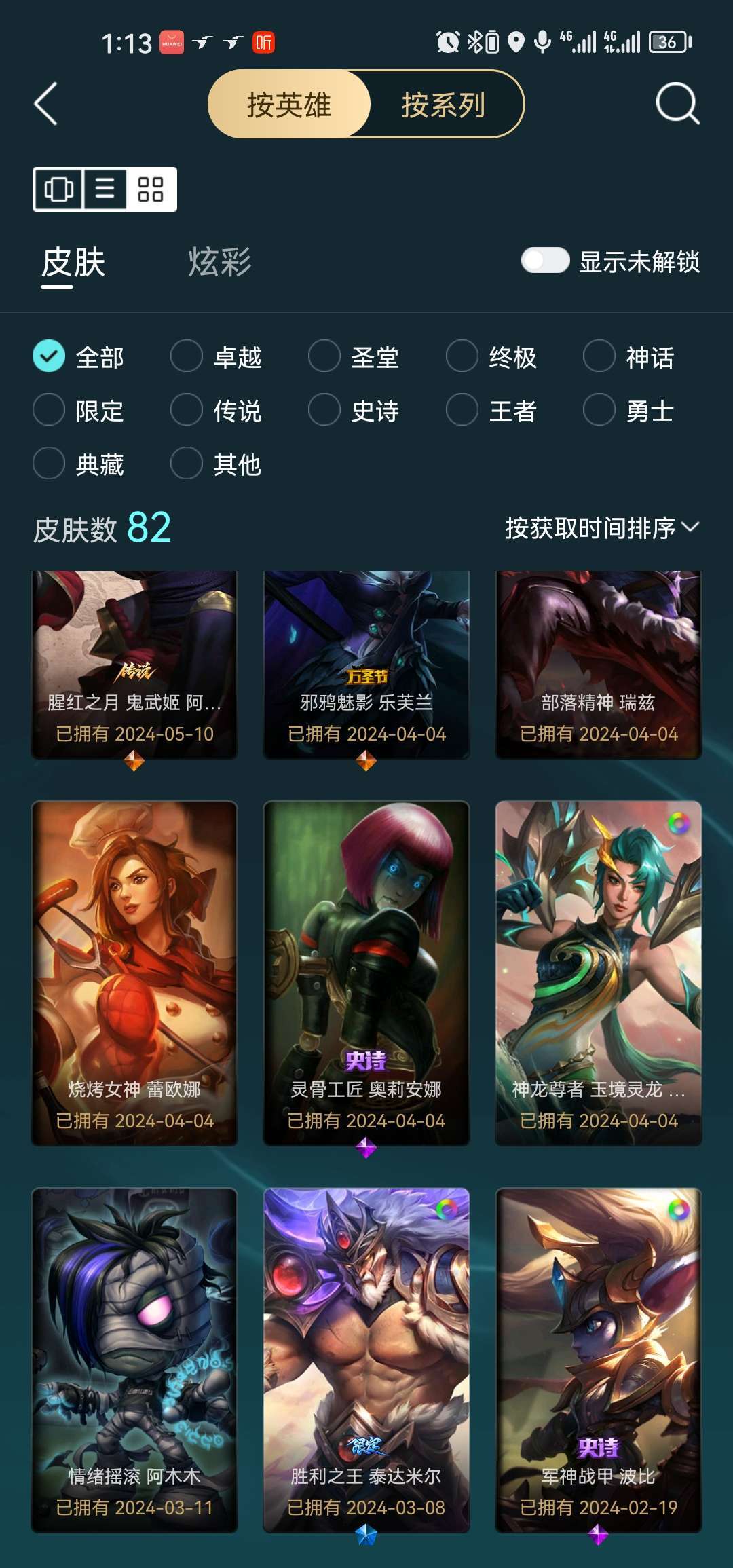The image size is (733, 1568).
Task: Open the 胜利之王 泰达米尔 skin card
Action: coord(366,1360)
